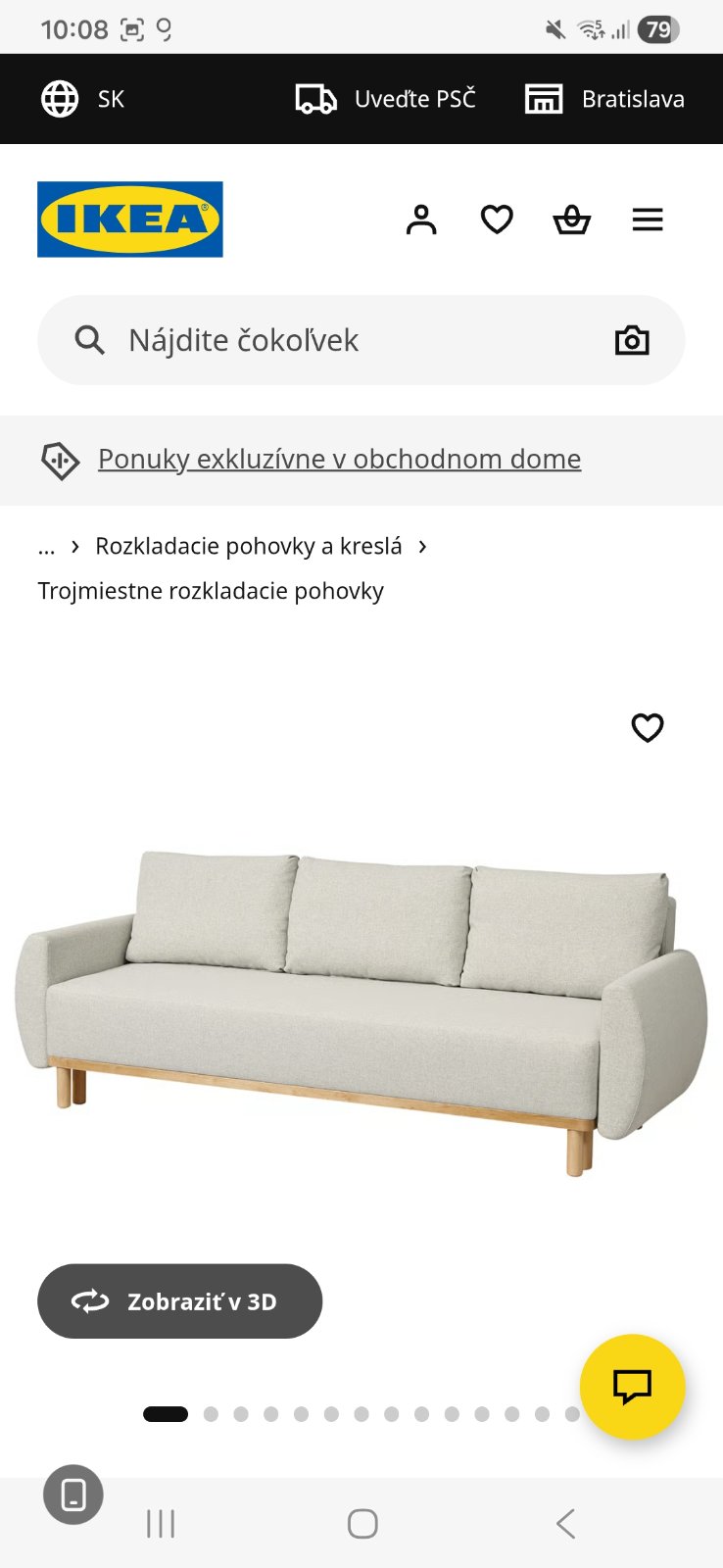Enter postal code via Uveďte PSČ
723x1568 pixels.
point(386,99)
